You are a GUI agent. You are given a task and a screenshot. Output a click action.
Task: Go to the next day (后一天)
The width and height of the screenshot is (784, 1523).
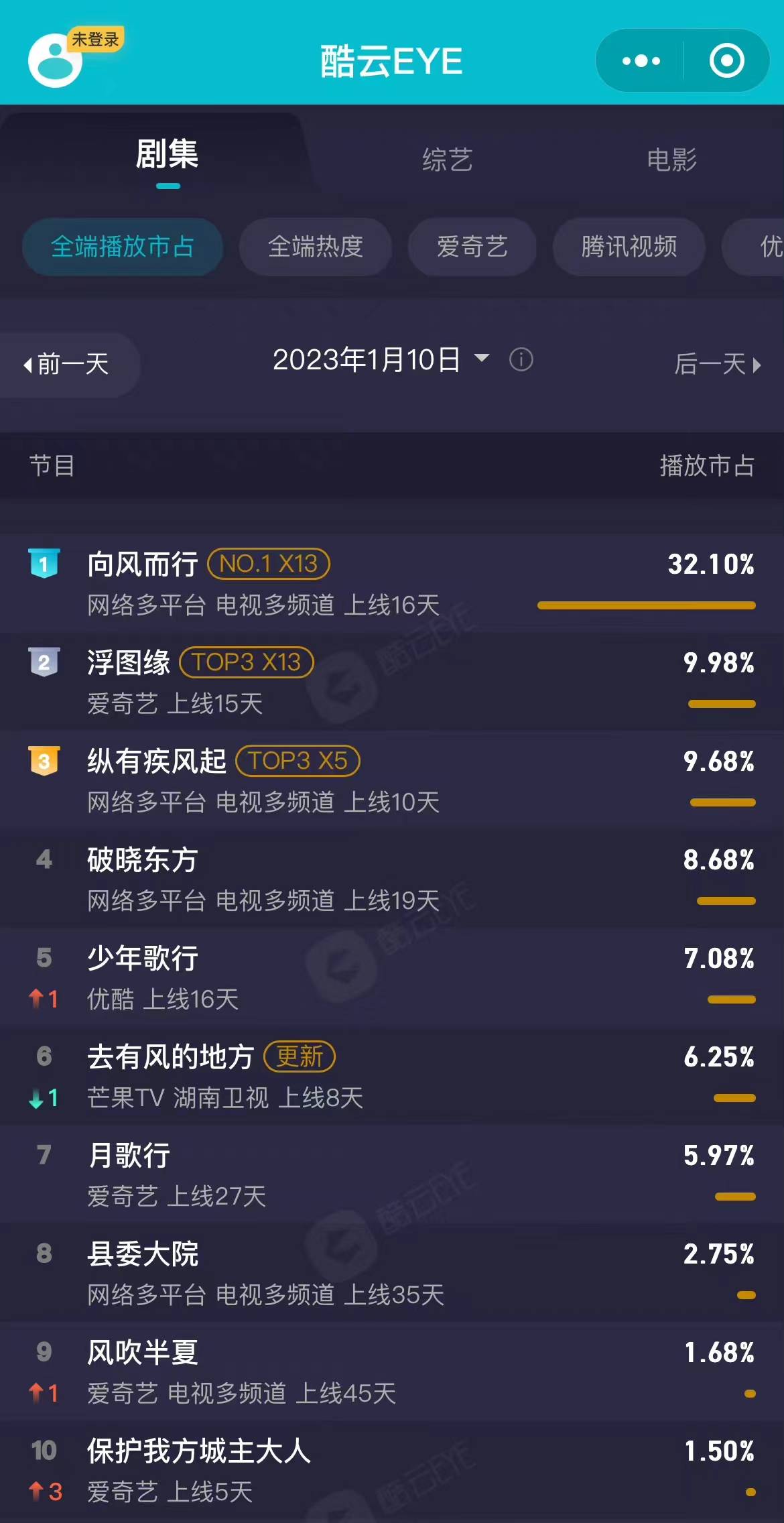coord(717,365)
